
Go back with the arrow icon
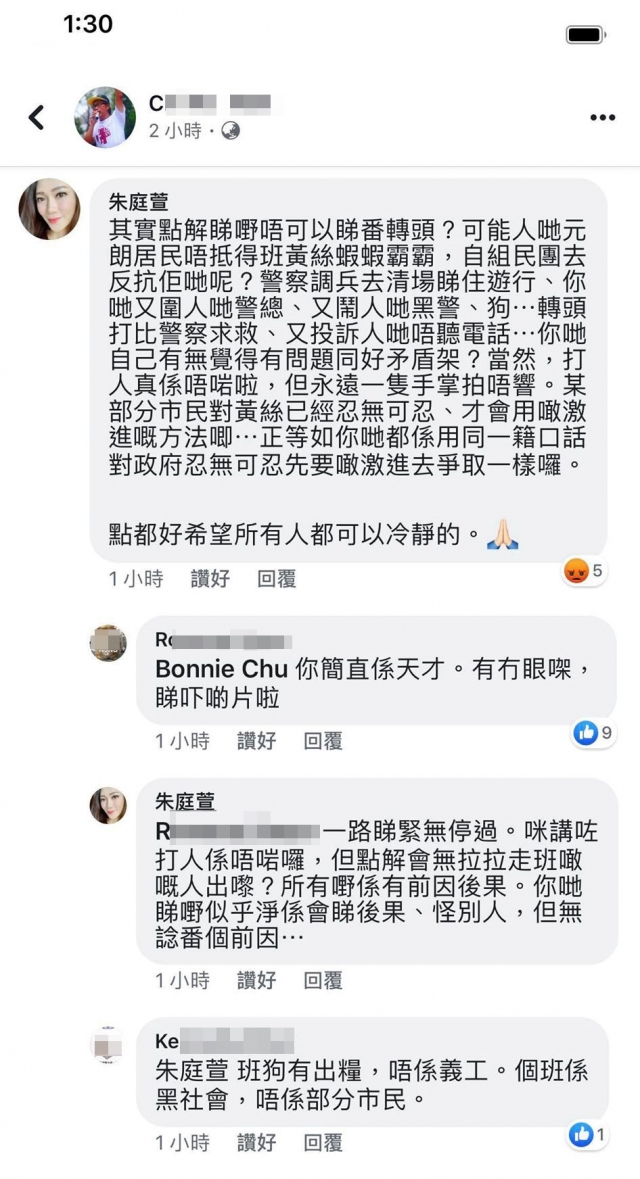pos(37,117)
